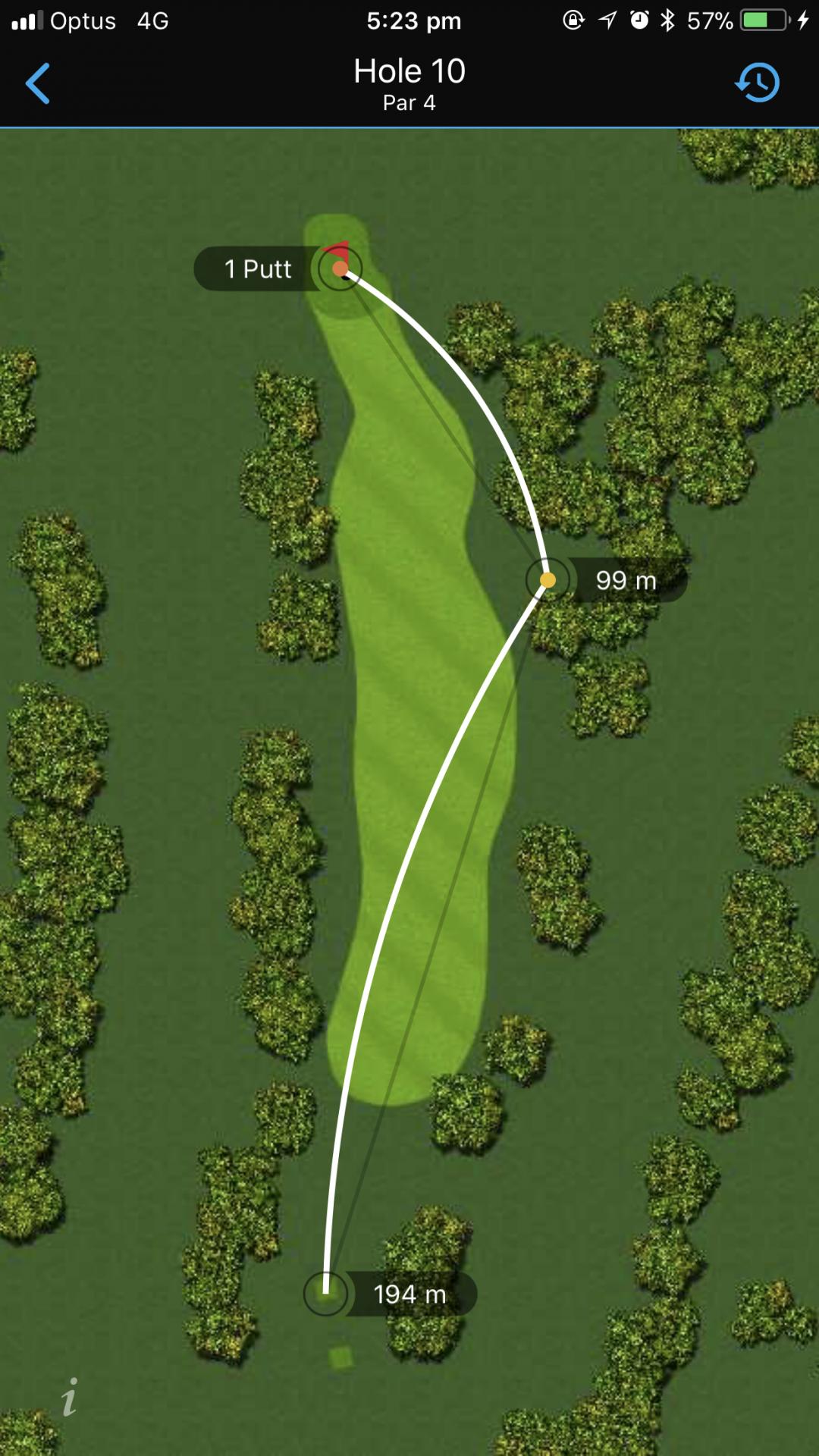Screen dimensions: 819x1456
Task: Open the hole history clock icon
Action: point(757,83)
